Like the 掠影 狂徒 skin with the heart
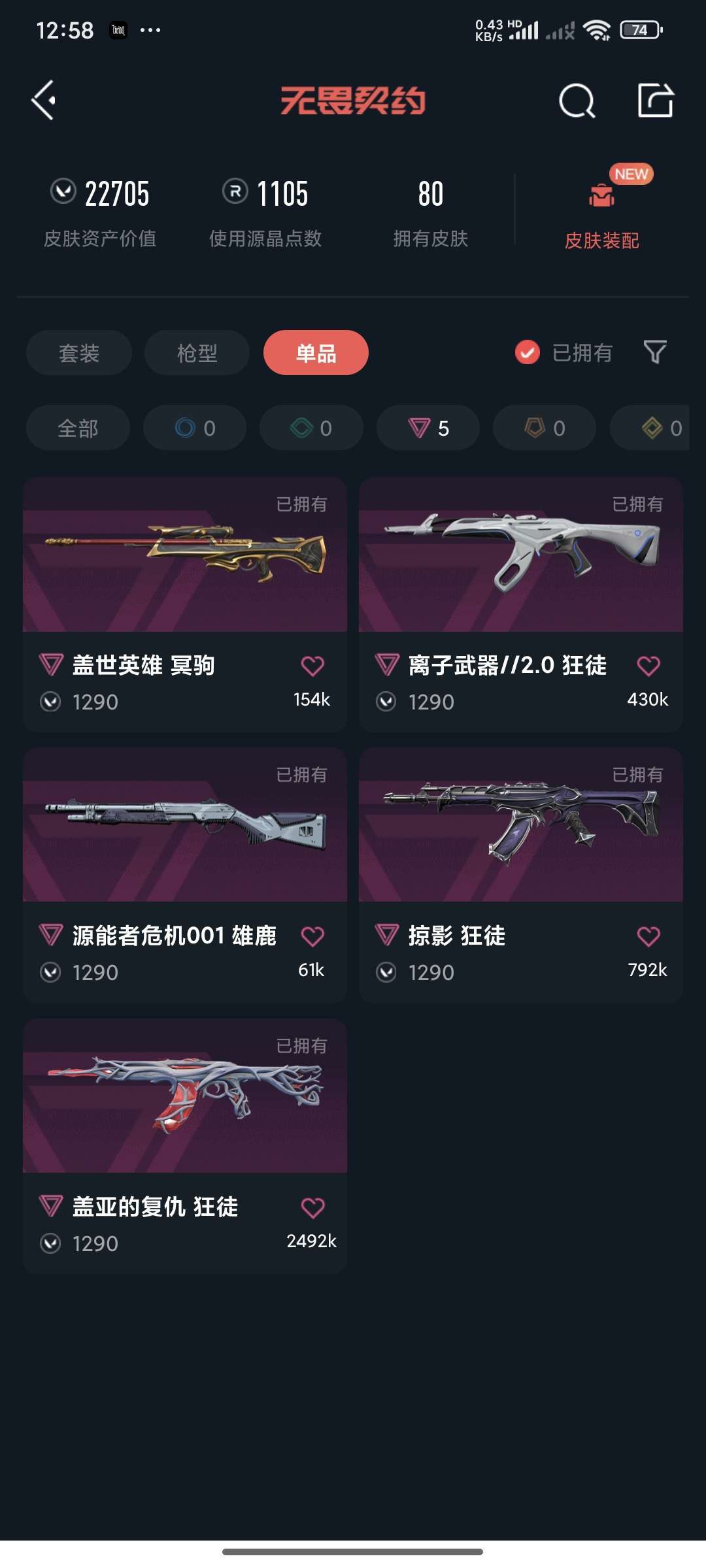The width and height of the screenshot is (706, 1568). [x=648, y=936]
